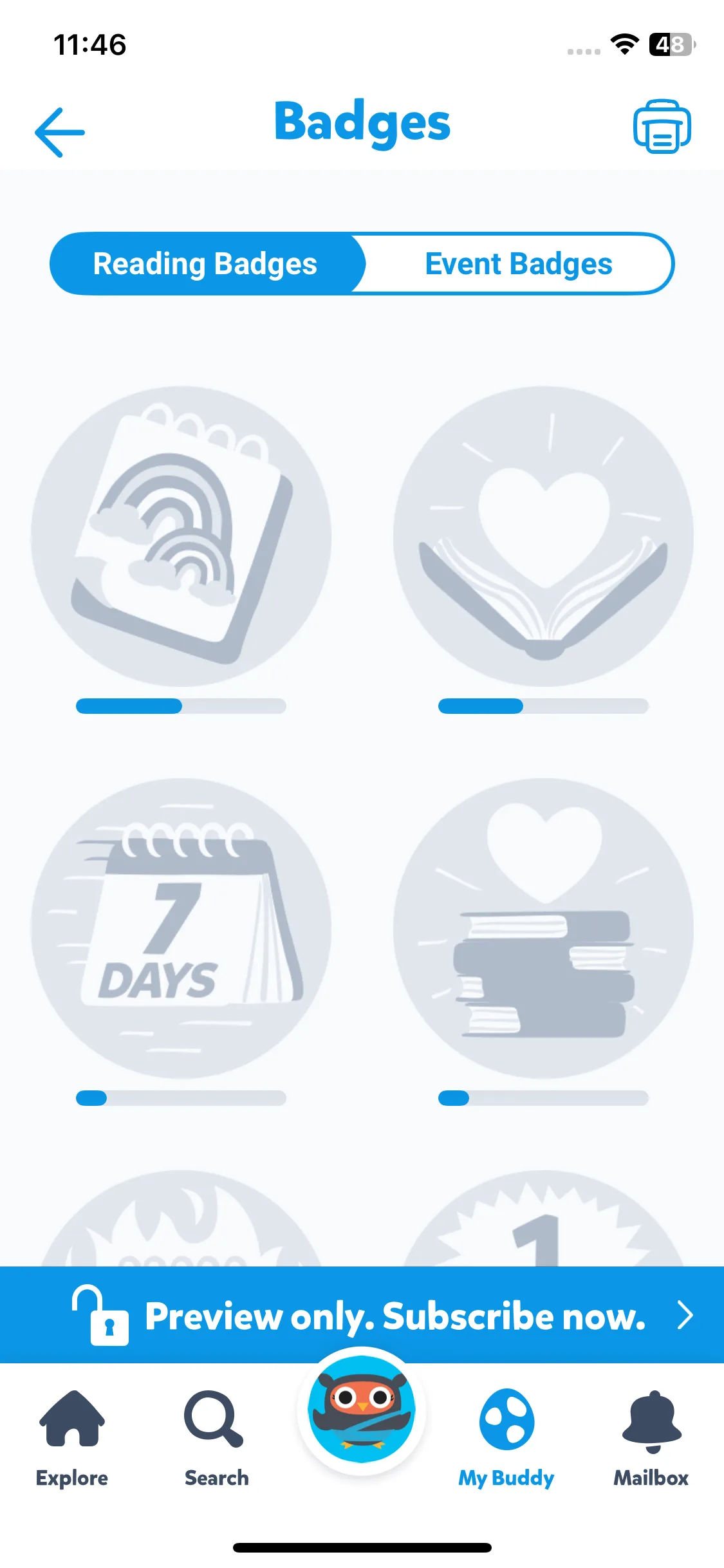This screenshot has height=1568, width=724.
Task: Open the heart over open book badge
Action: coord(543,536)
